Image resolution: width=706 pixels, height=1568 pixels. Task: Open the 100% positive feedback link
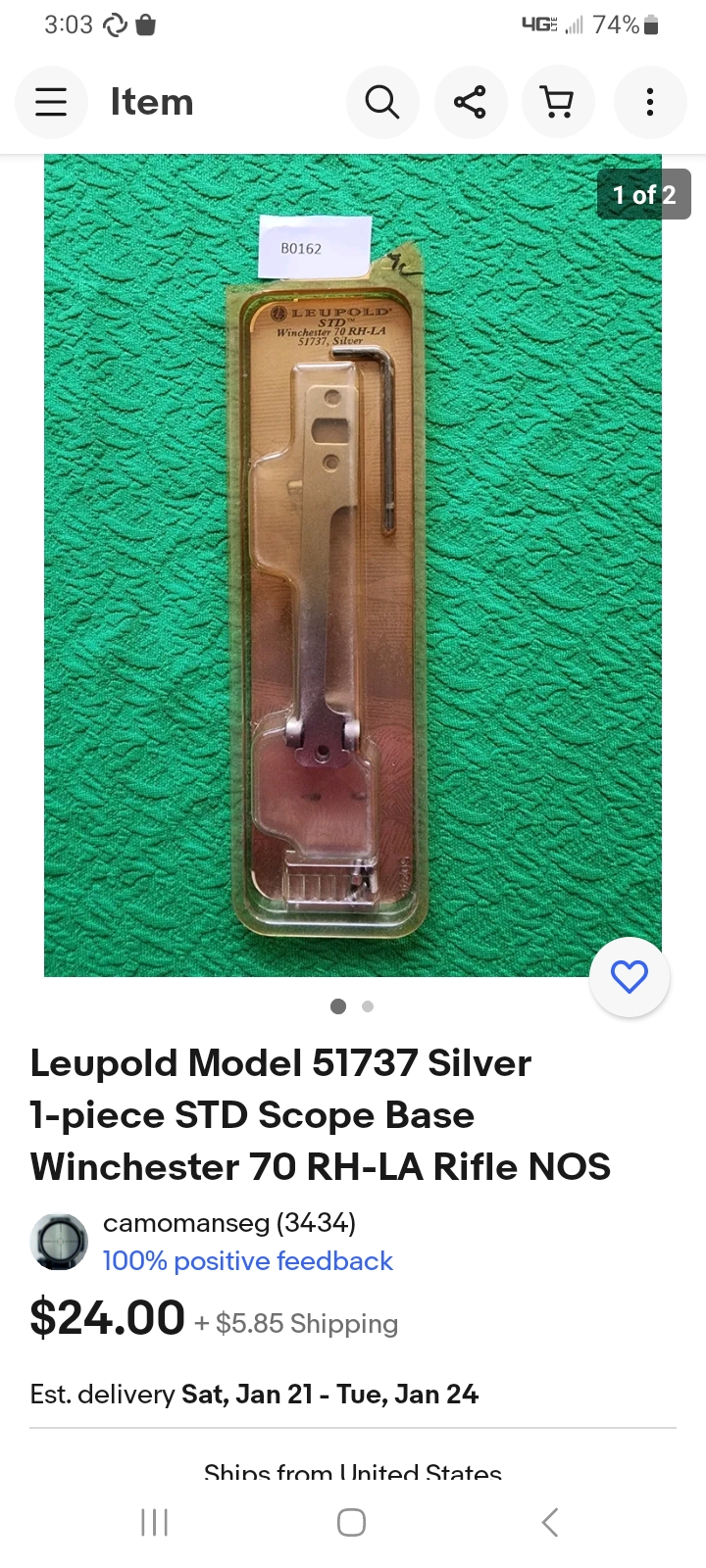point(247,1261)
